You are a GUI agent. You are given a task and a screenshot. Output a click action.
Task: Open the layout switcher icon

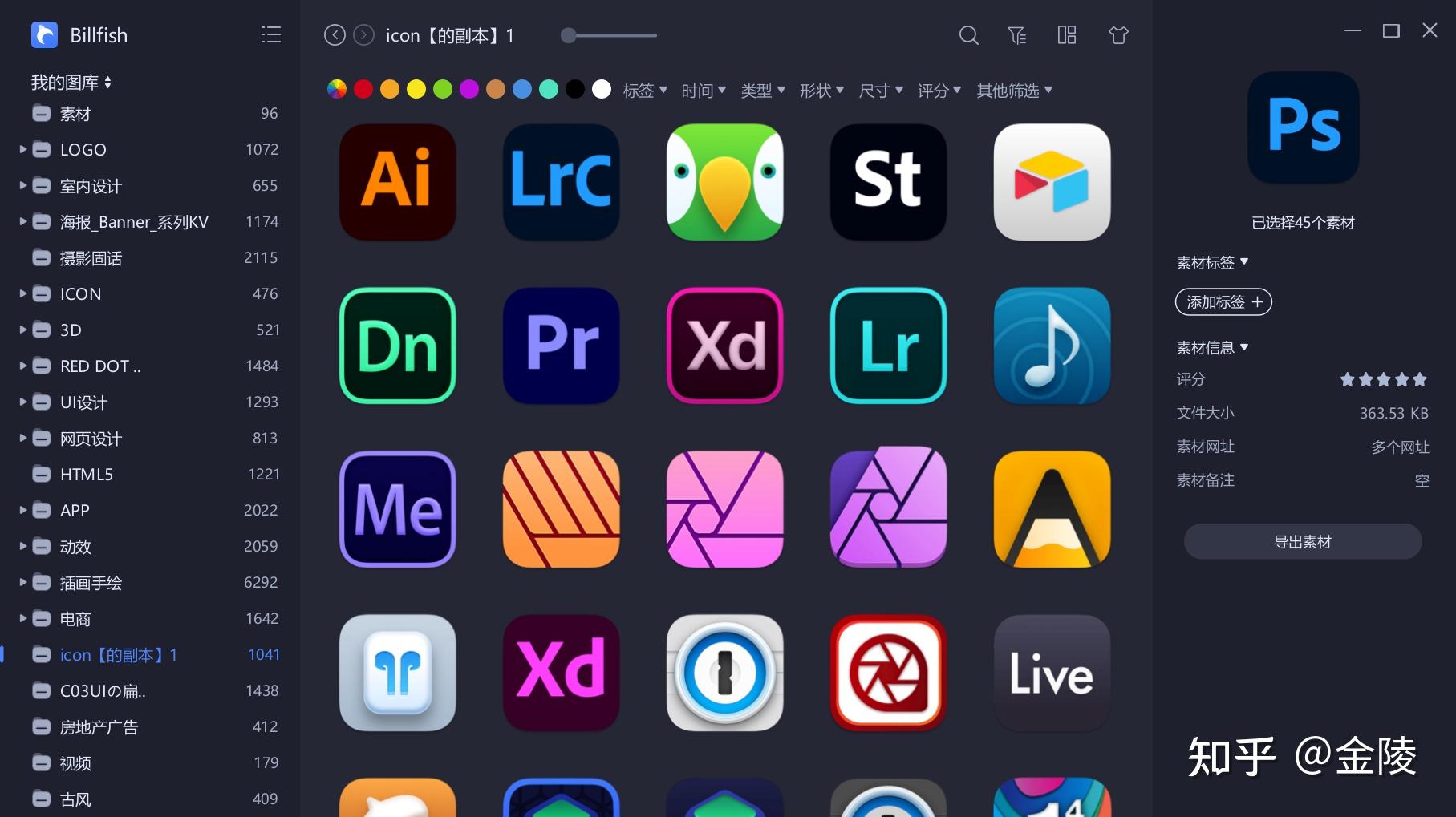[1067, 35]
